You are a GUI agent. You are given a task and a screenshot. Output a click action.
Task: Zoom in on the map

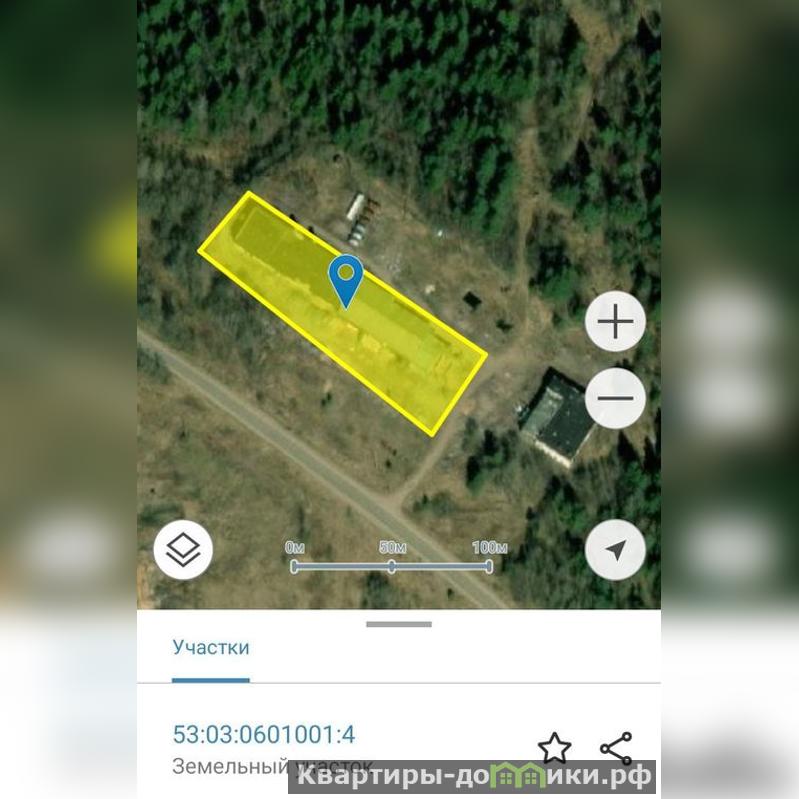pos(615,322)
